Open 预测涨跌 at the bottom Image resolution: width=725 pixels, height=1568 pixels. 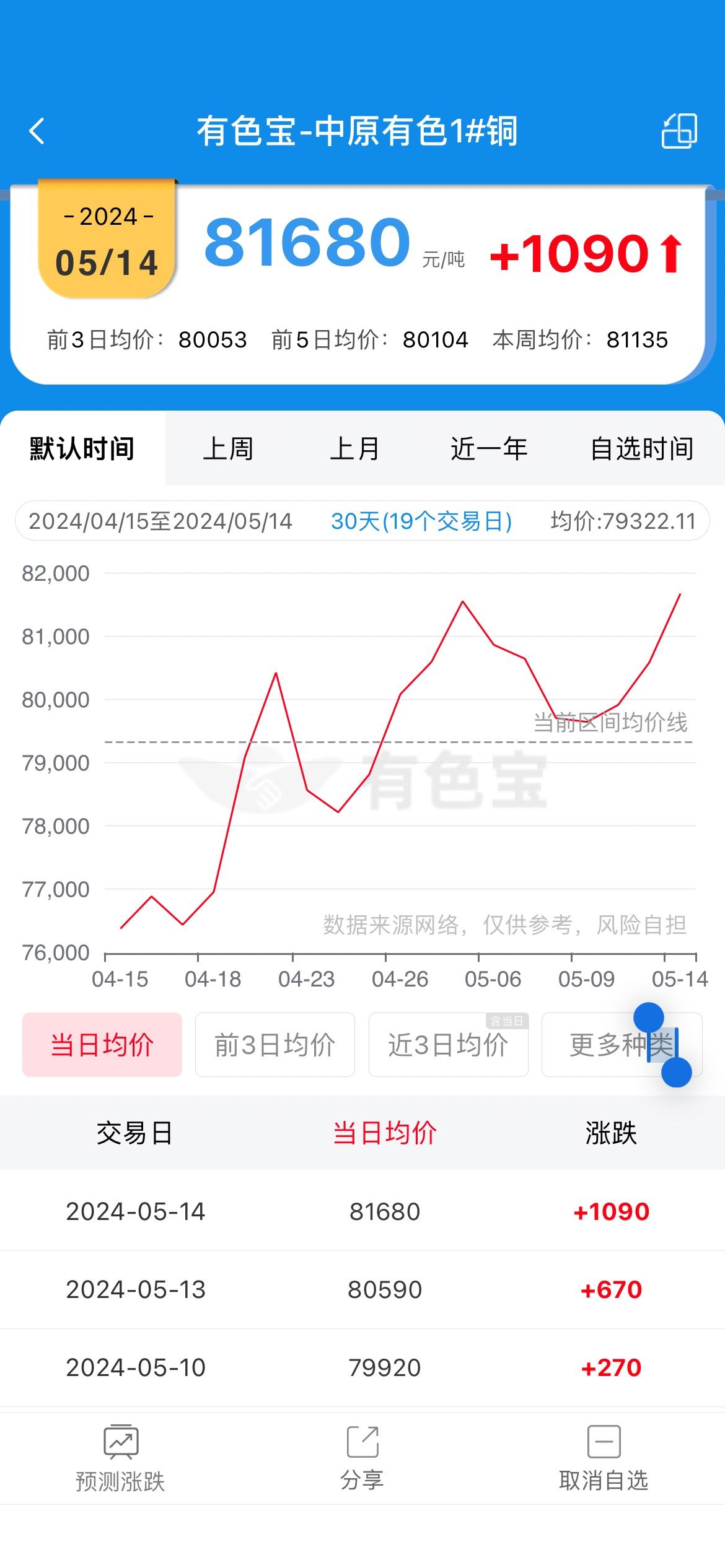coord(120,1459)
